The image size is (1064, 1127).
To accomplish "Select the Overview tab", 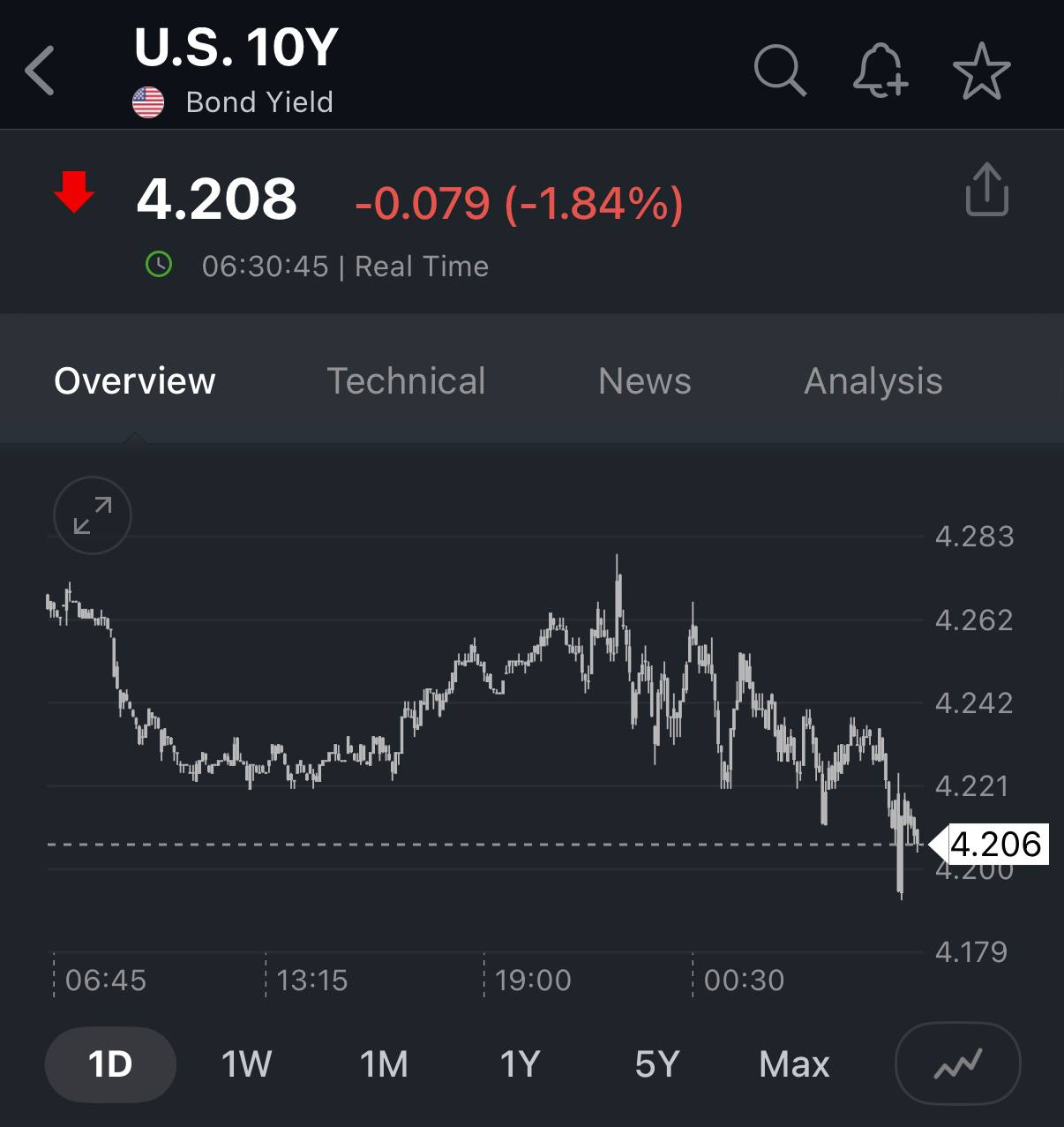I will coord(135,381).
